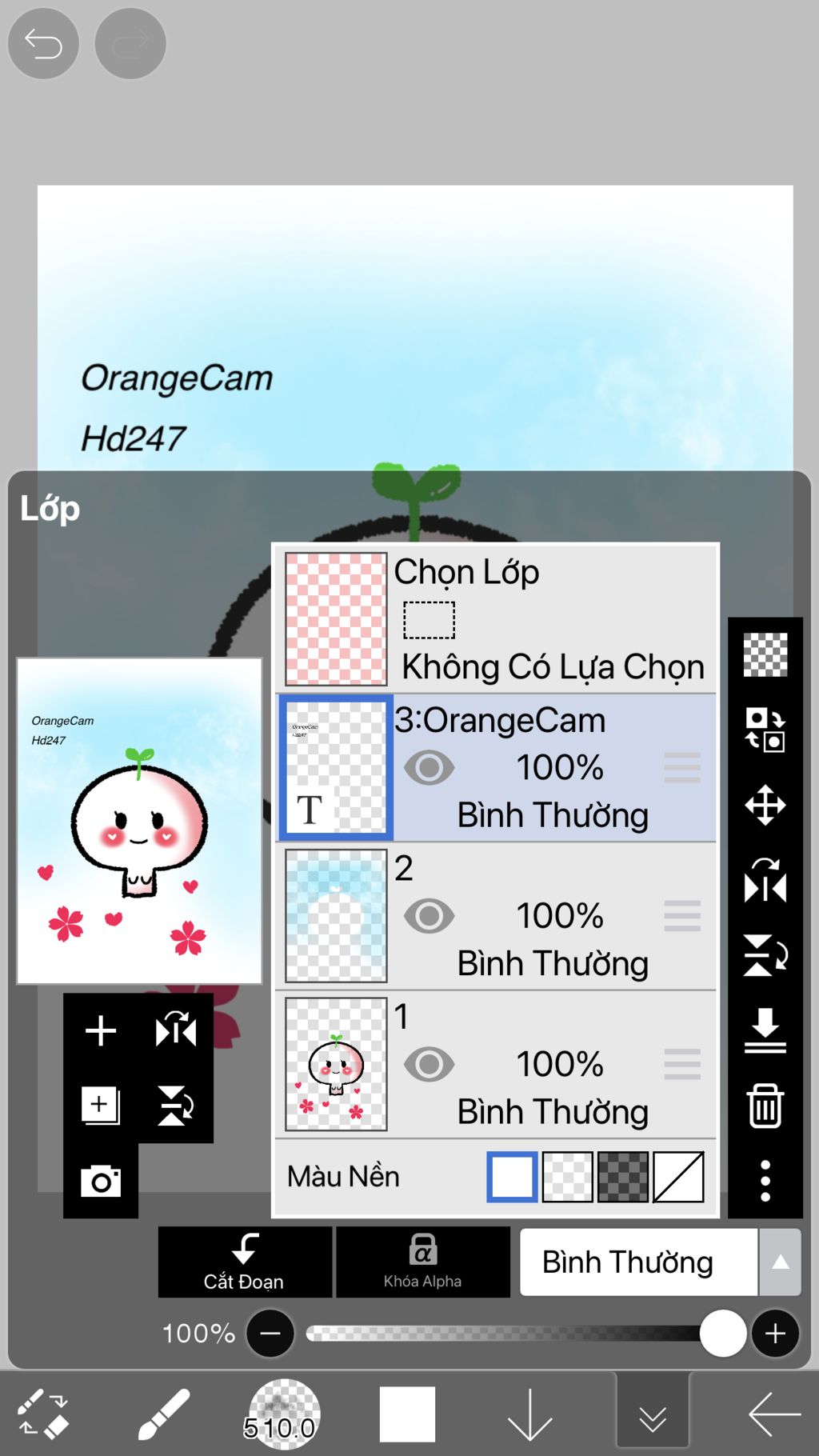The width and height of the screenshot is (819, 1456).
Task: Enable Khóa Alpha lock
Action: click(x=423, y=1262)
